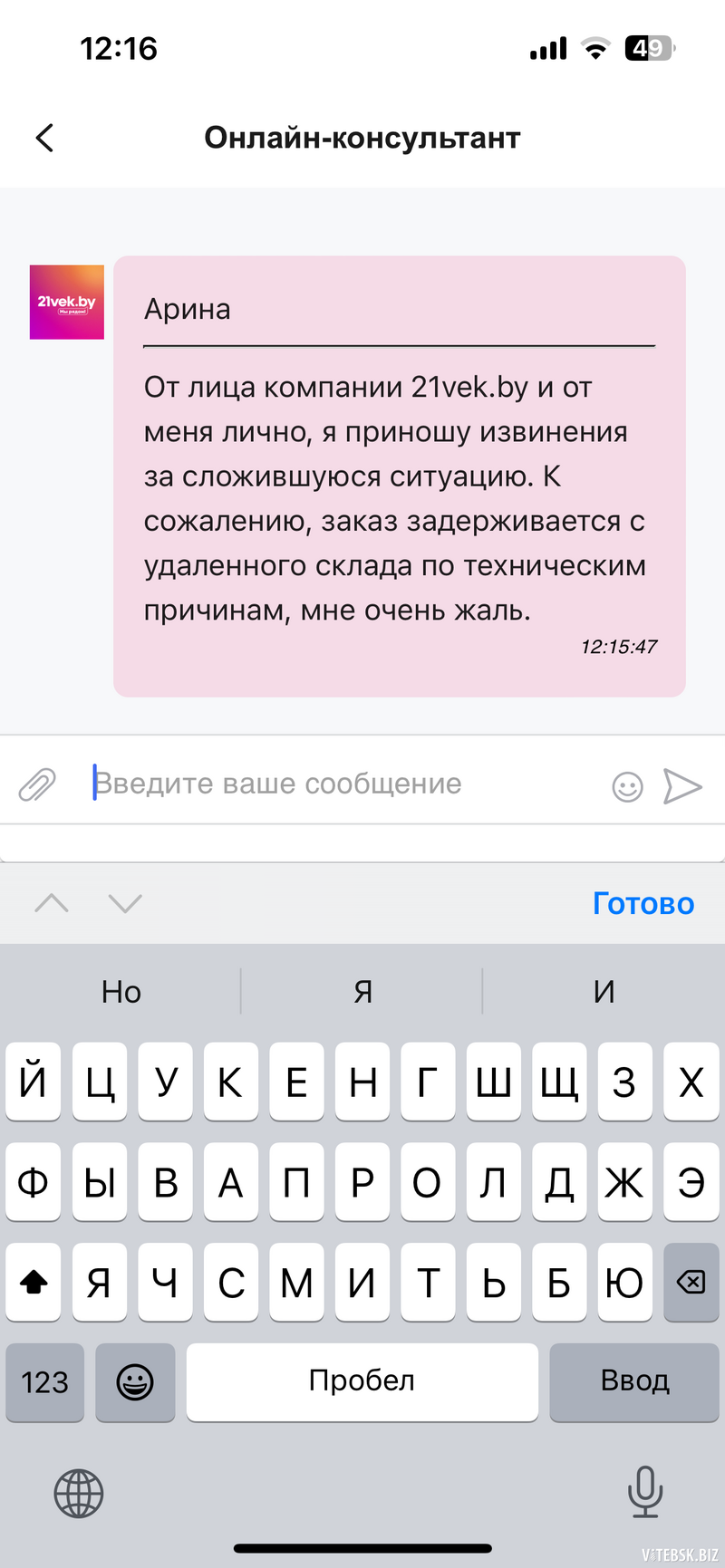Jump to next field with down chevron
The height and width of the screenshot is (1568, 725).
pyautogui.click(x=125, y=903)
